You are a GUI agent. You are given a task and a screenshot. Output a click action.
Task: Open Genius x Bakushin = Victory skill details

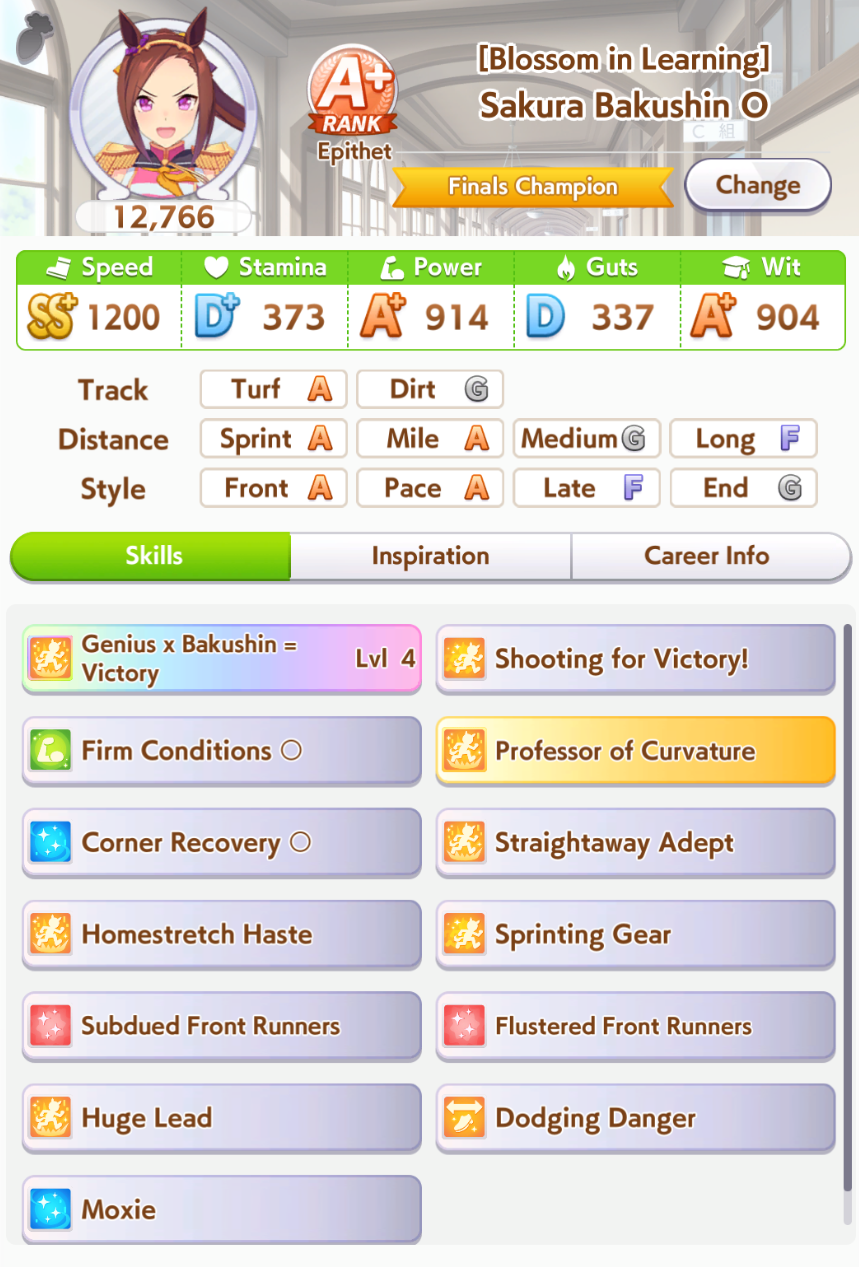(221, 659)
